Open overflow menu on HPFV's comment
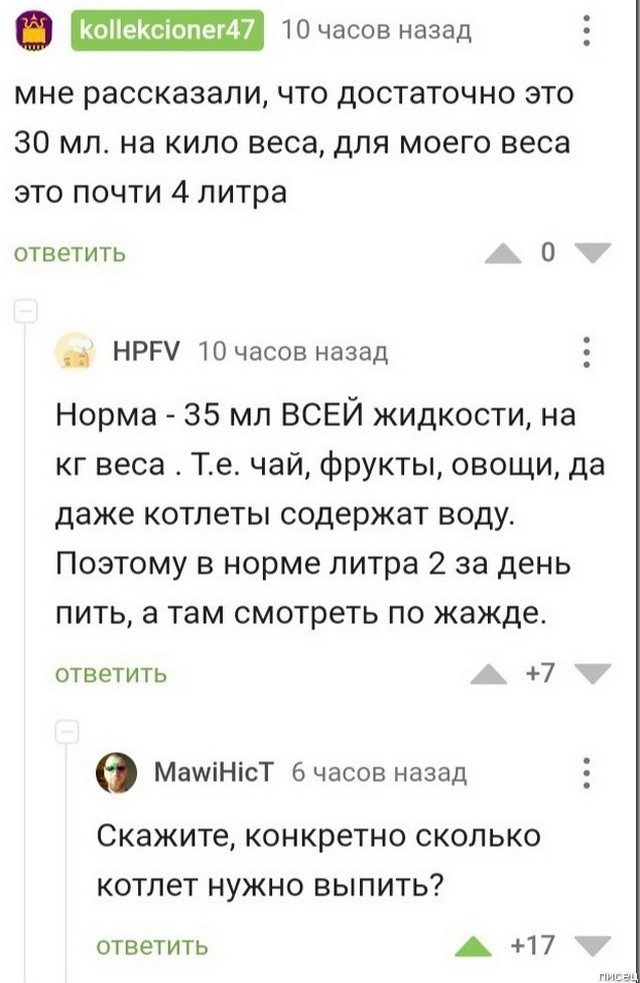Viewport: 640px width, 983px height. click(587, 352)
